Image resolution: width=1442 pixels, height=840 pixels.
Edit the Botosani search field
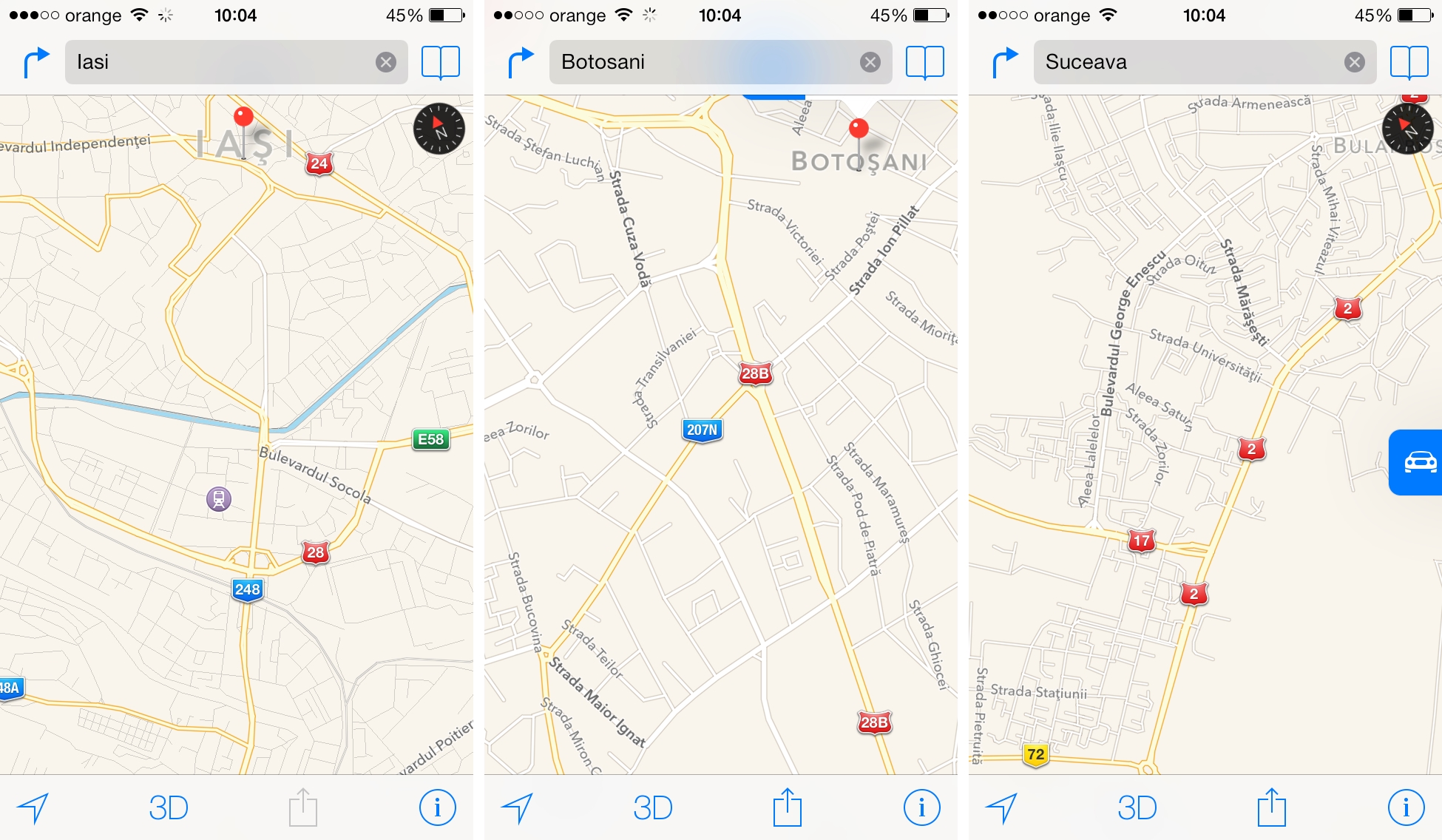[695, 62]
